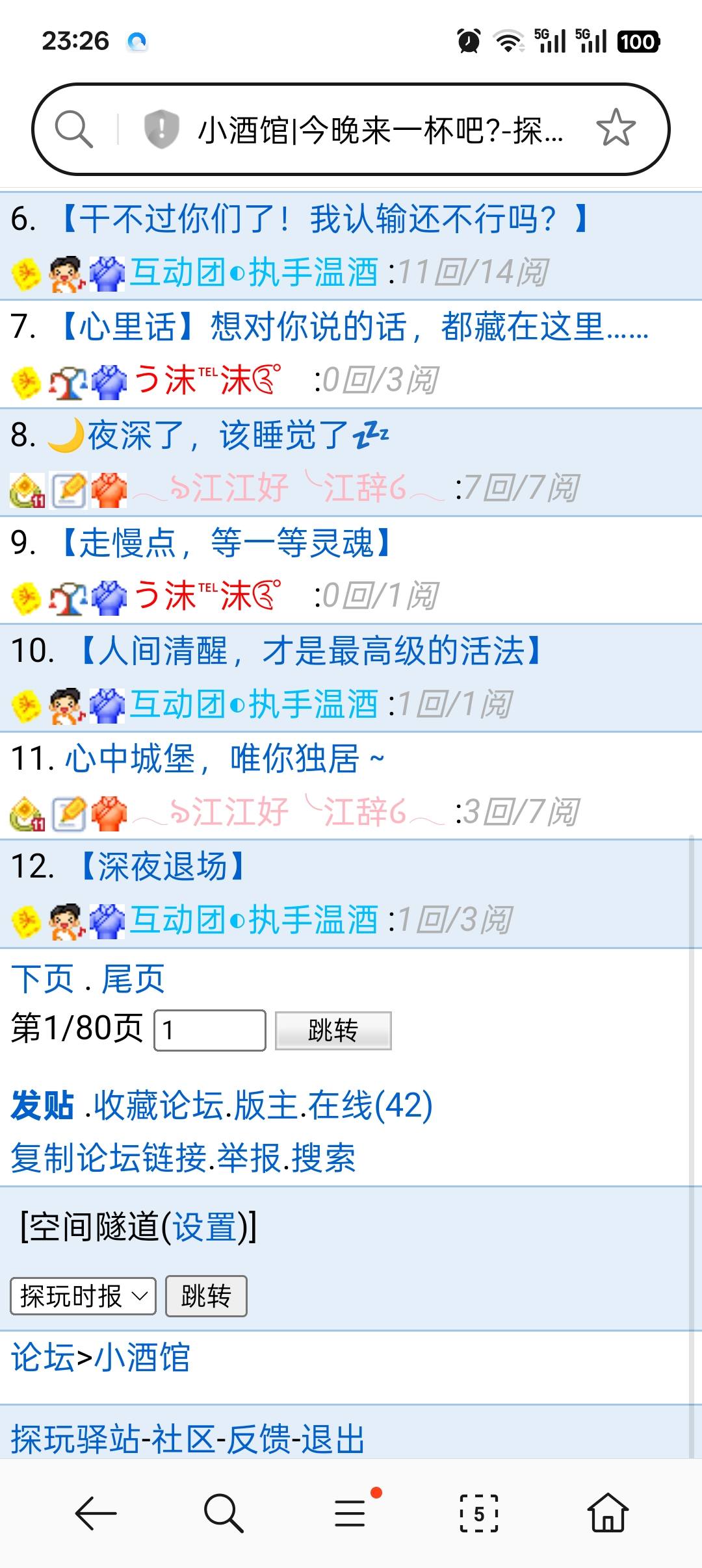702x1568 pixels.
Task: Bookmark this page with the star icon
Action: point(615,129)
